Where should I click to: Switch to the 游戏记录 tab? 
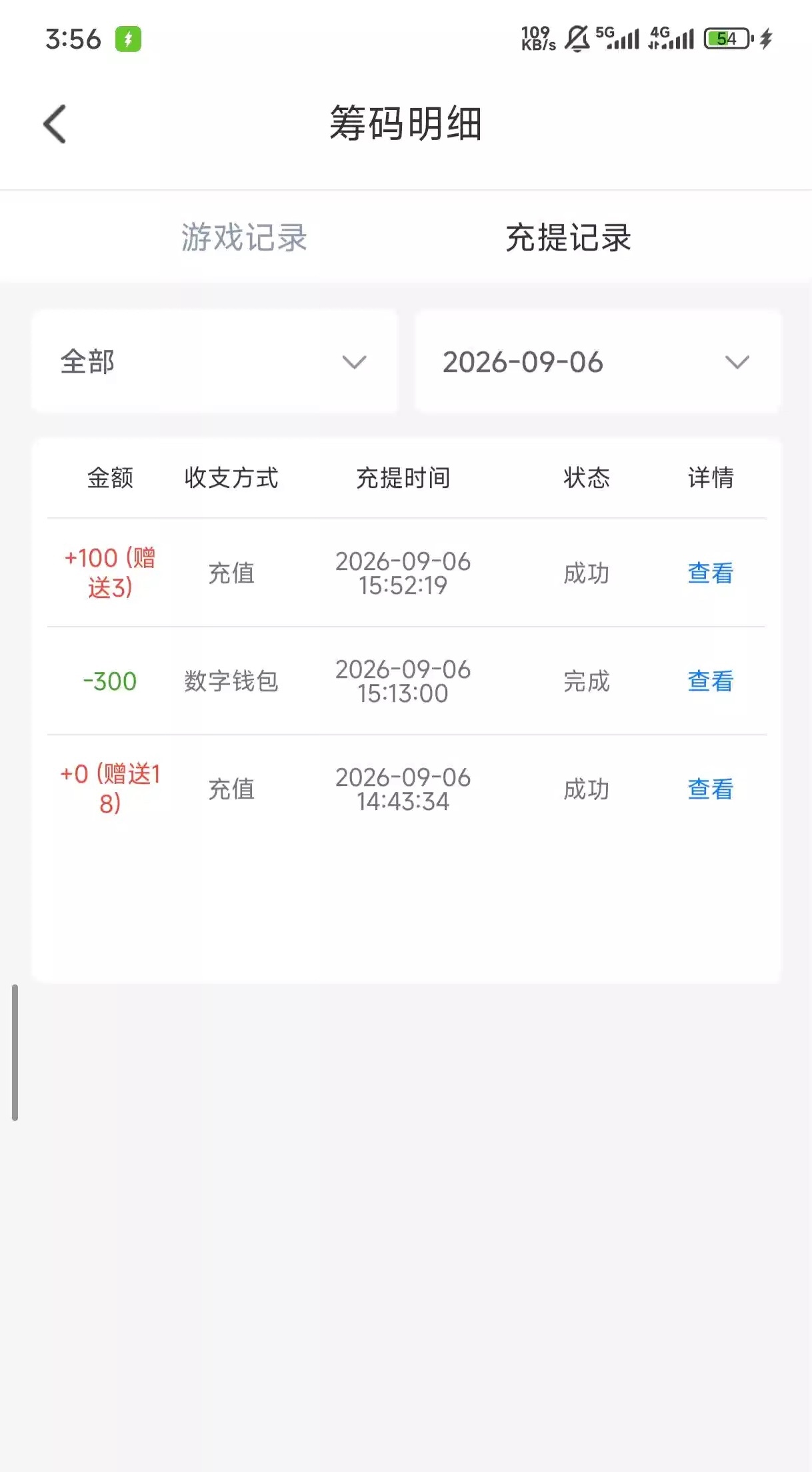tap(244, 237)
